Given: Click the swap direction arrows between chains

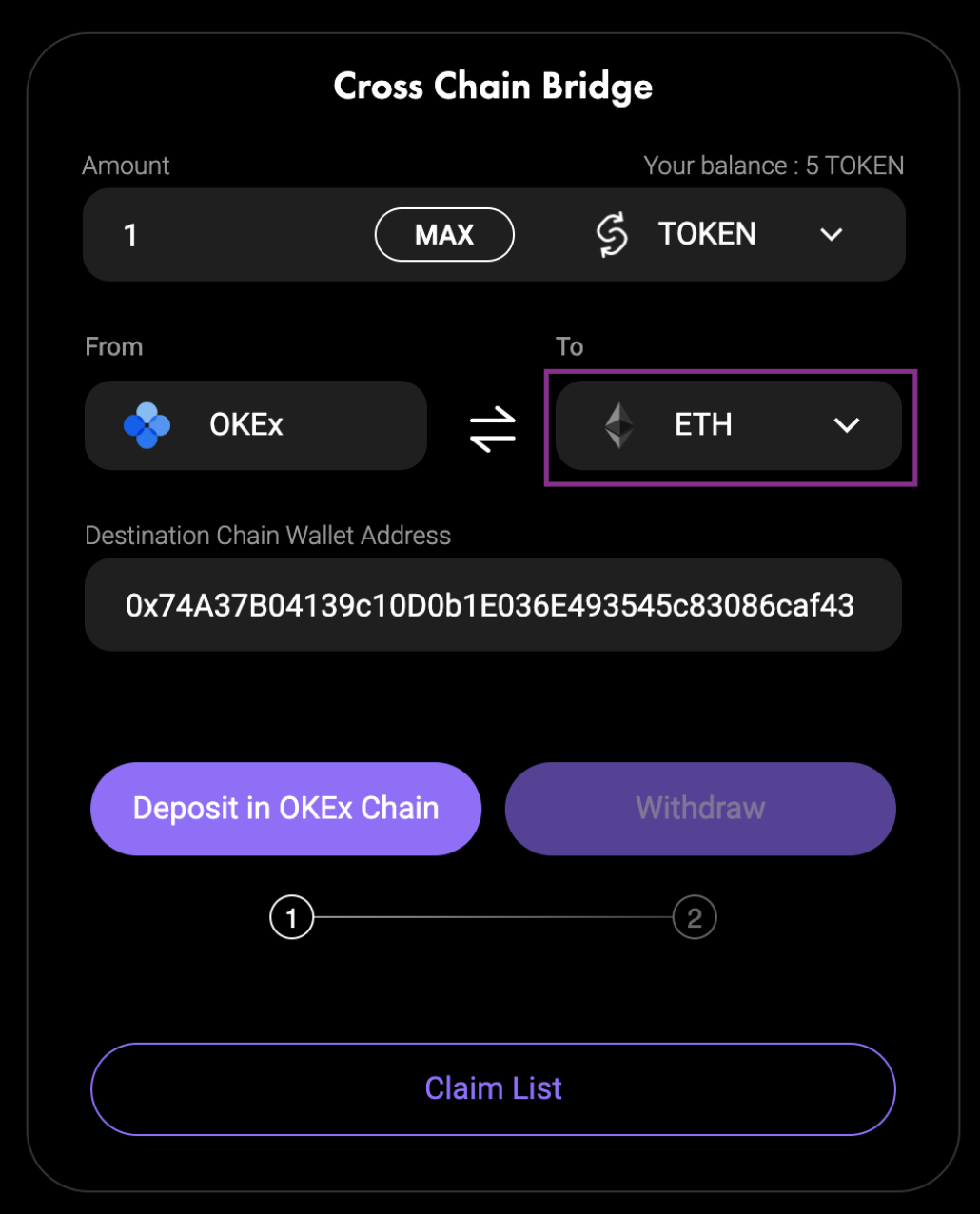Looking at the screenshot, I should 492,428.
